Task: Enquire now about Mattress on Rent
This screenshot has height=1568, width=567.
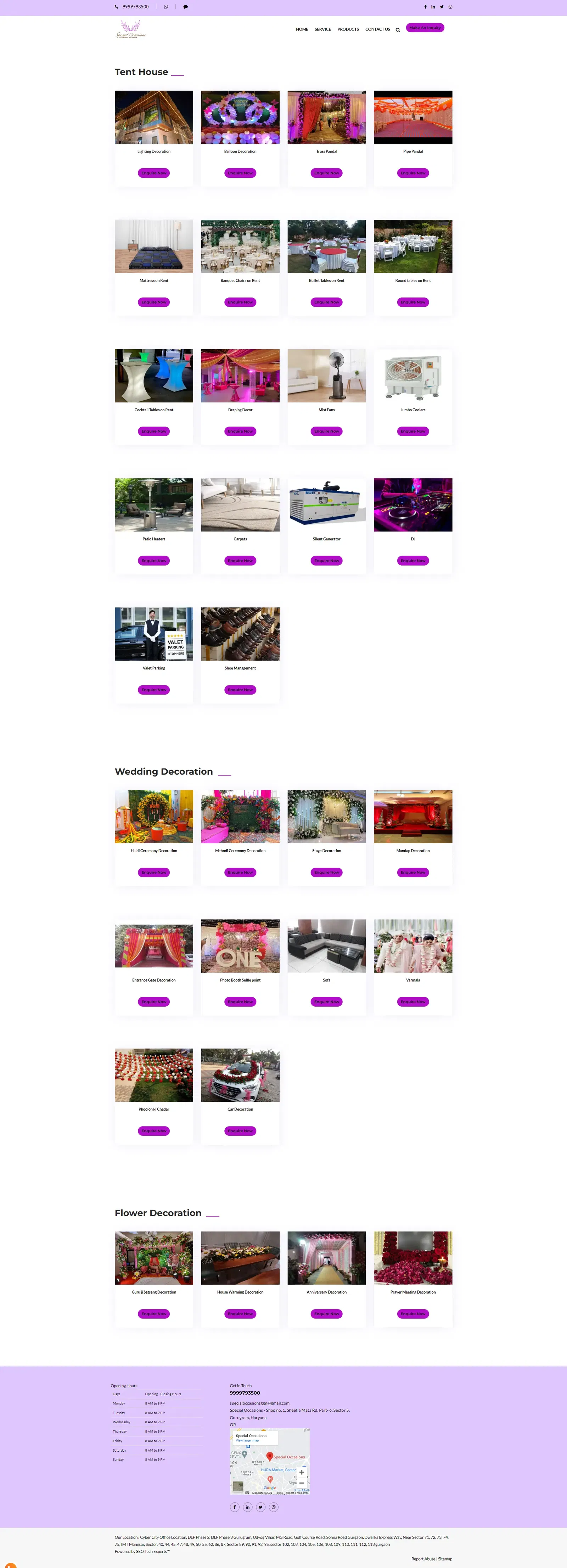Action: click(154, 302)
